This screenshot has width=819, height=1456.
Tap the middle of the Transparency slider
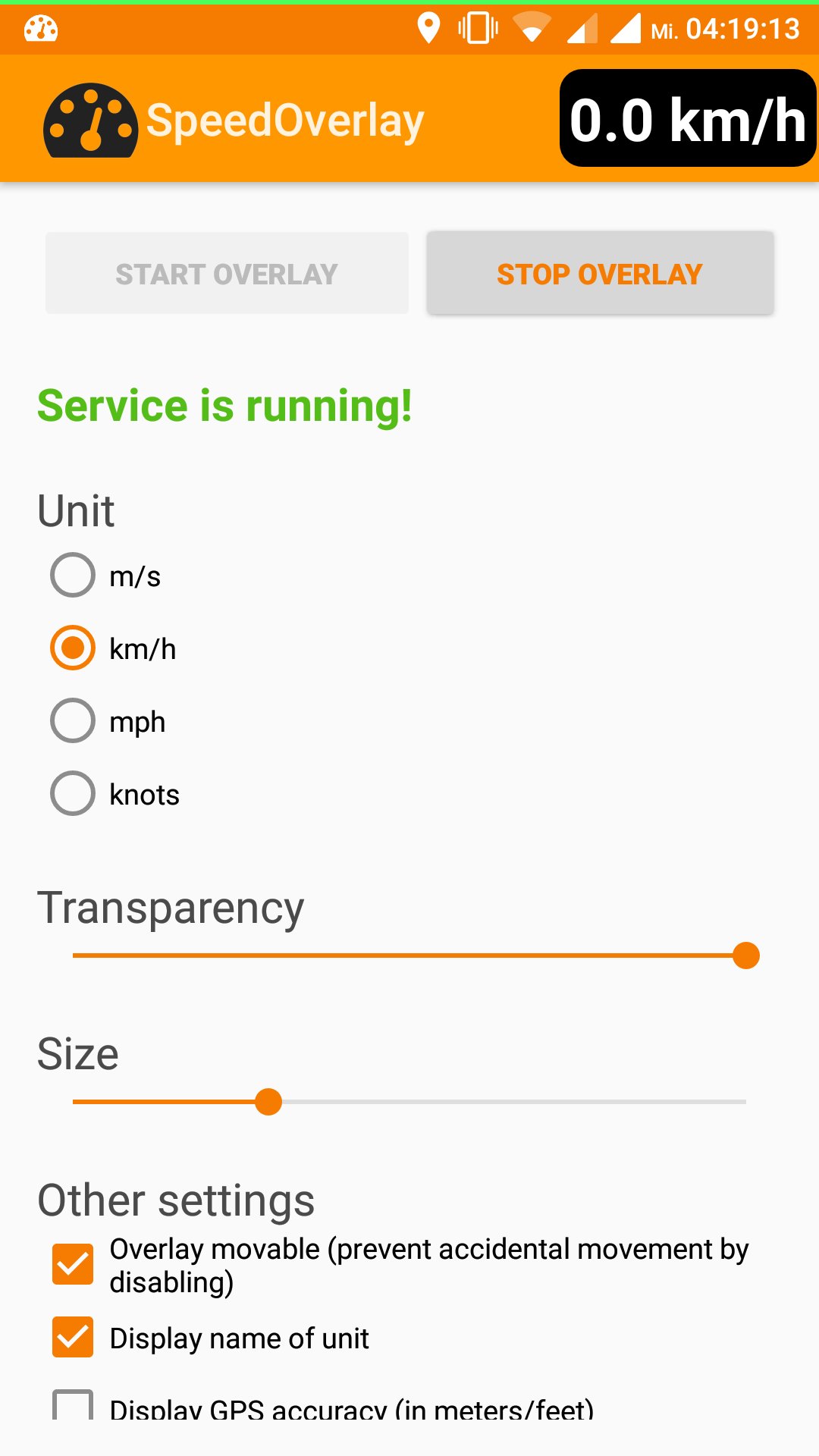click(409, 955)
